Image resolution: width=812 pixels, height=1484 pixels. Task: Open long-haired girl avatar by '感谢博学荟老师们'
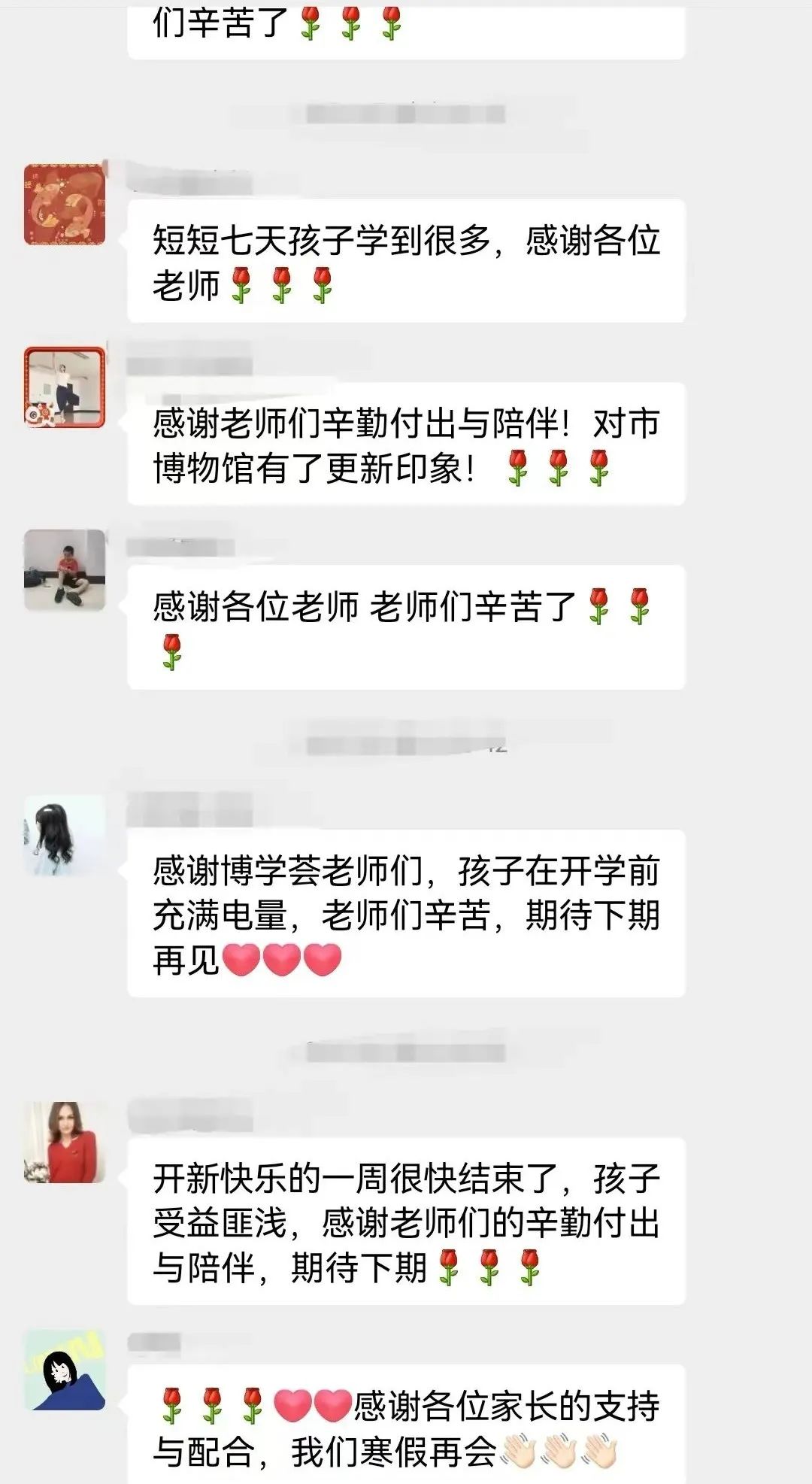pos(65,835)
